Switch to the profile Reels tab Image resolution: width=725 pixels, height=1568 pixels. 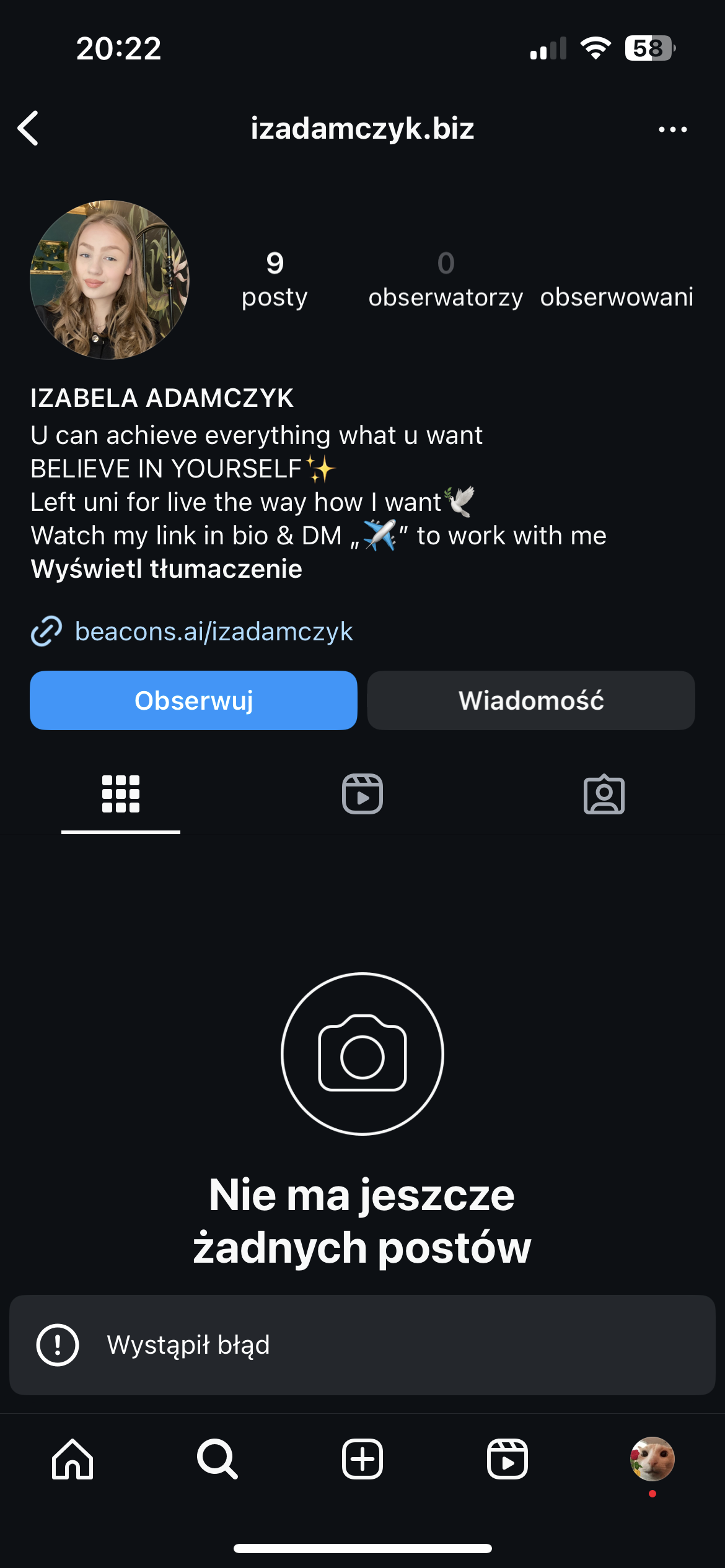(x=362, y=795)
